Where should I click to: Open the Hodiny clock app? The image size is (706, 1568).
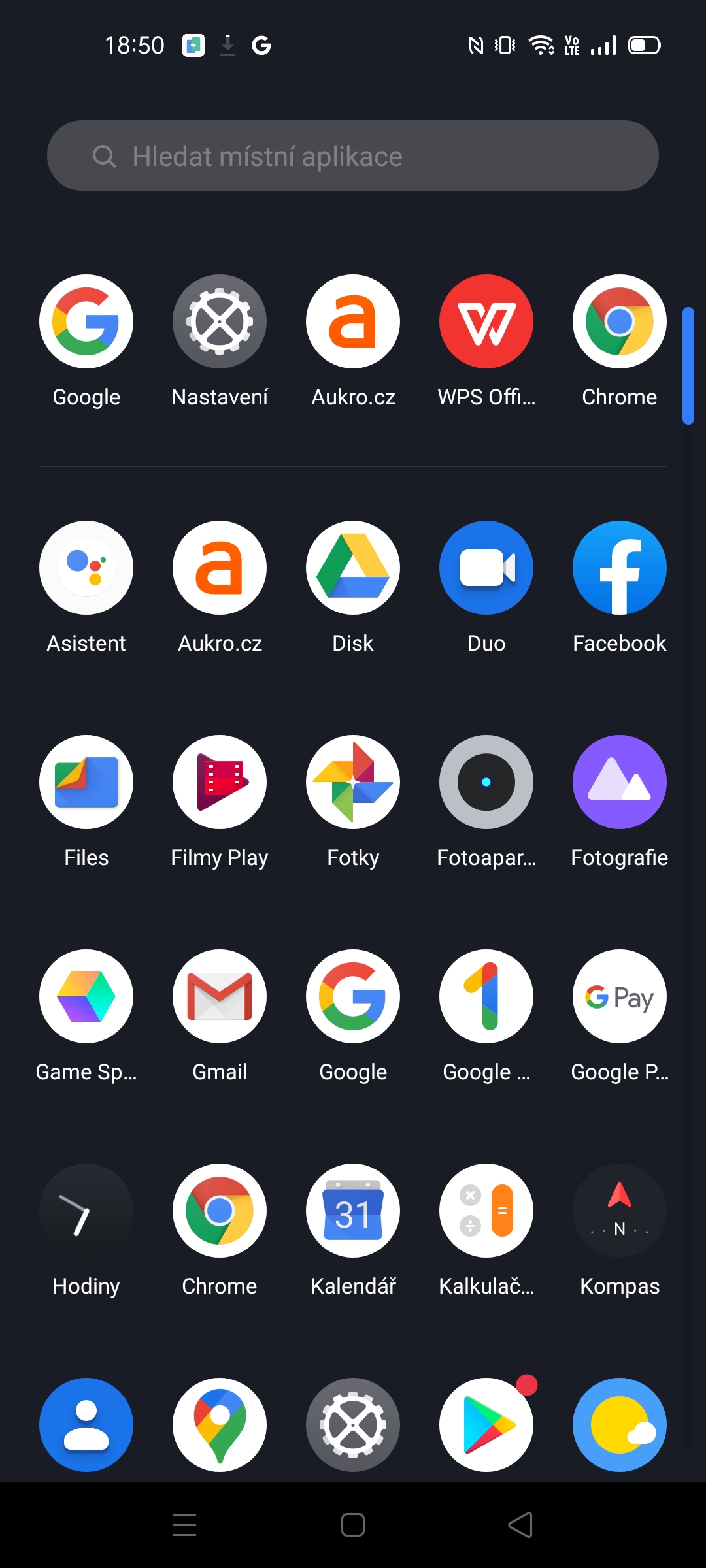[x=86, y=1211]
